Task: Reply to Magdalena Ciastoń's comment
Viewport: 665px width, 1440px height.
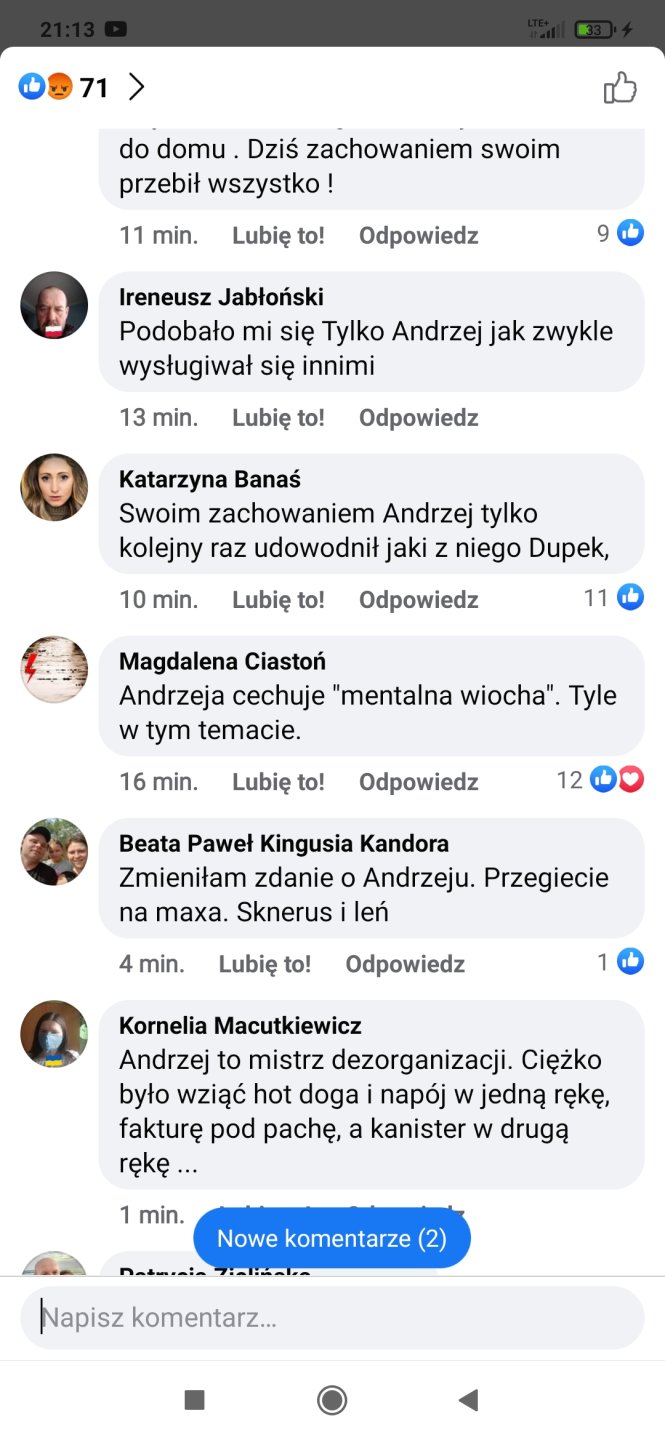Action: pyautogui.click(x=419, y=781)
